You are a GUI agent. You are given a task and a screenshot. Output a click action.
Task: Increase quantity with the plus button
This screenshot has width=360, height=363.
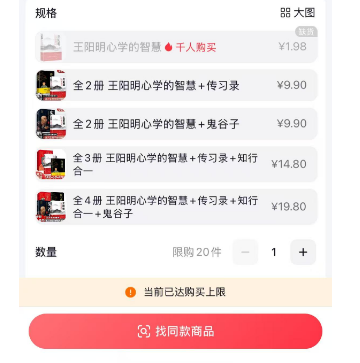[x=303, y=252]
